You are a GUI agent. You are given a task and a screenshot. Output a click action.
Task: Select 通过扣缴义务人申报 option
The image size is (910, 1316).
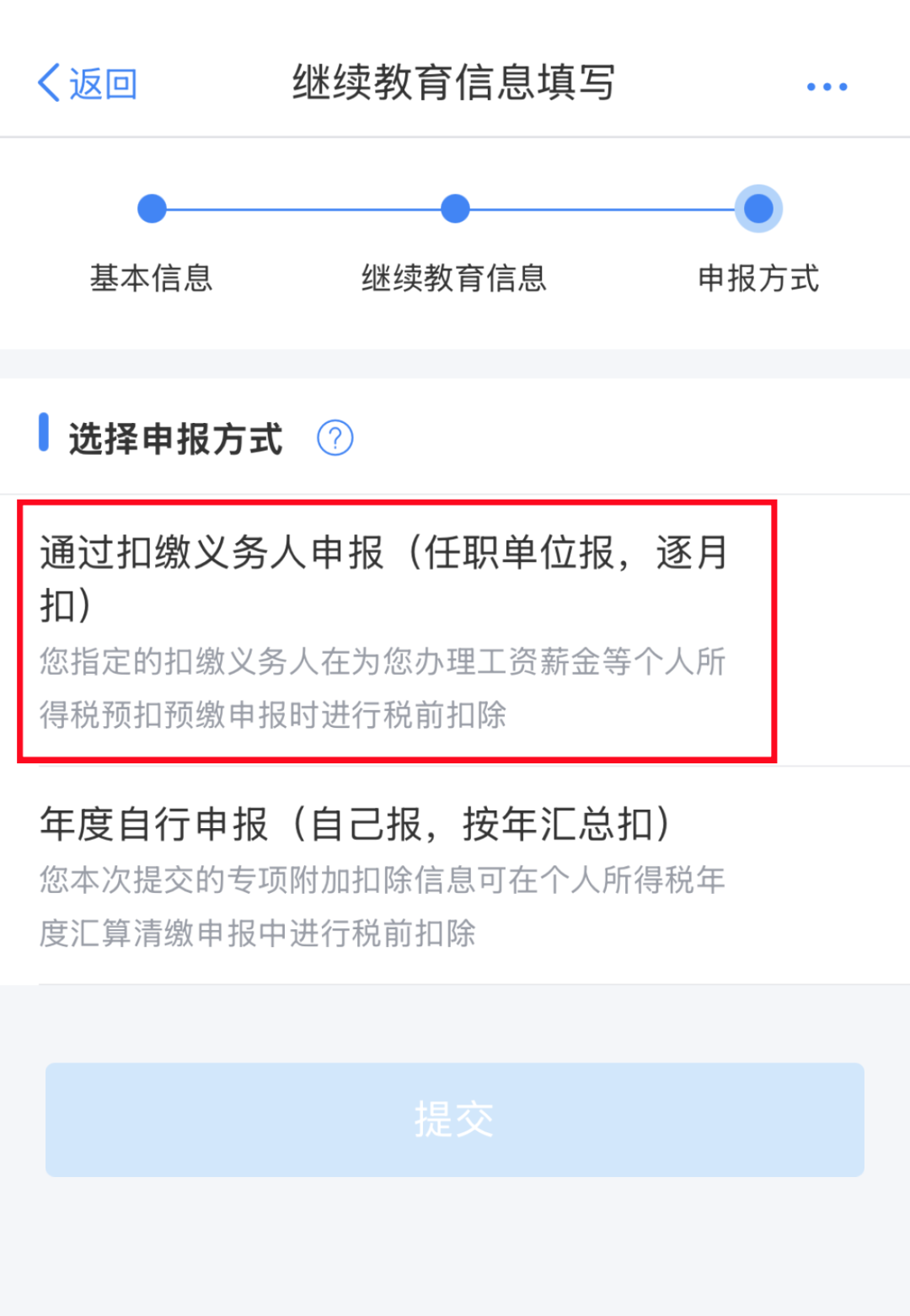(396, 631)
